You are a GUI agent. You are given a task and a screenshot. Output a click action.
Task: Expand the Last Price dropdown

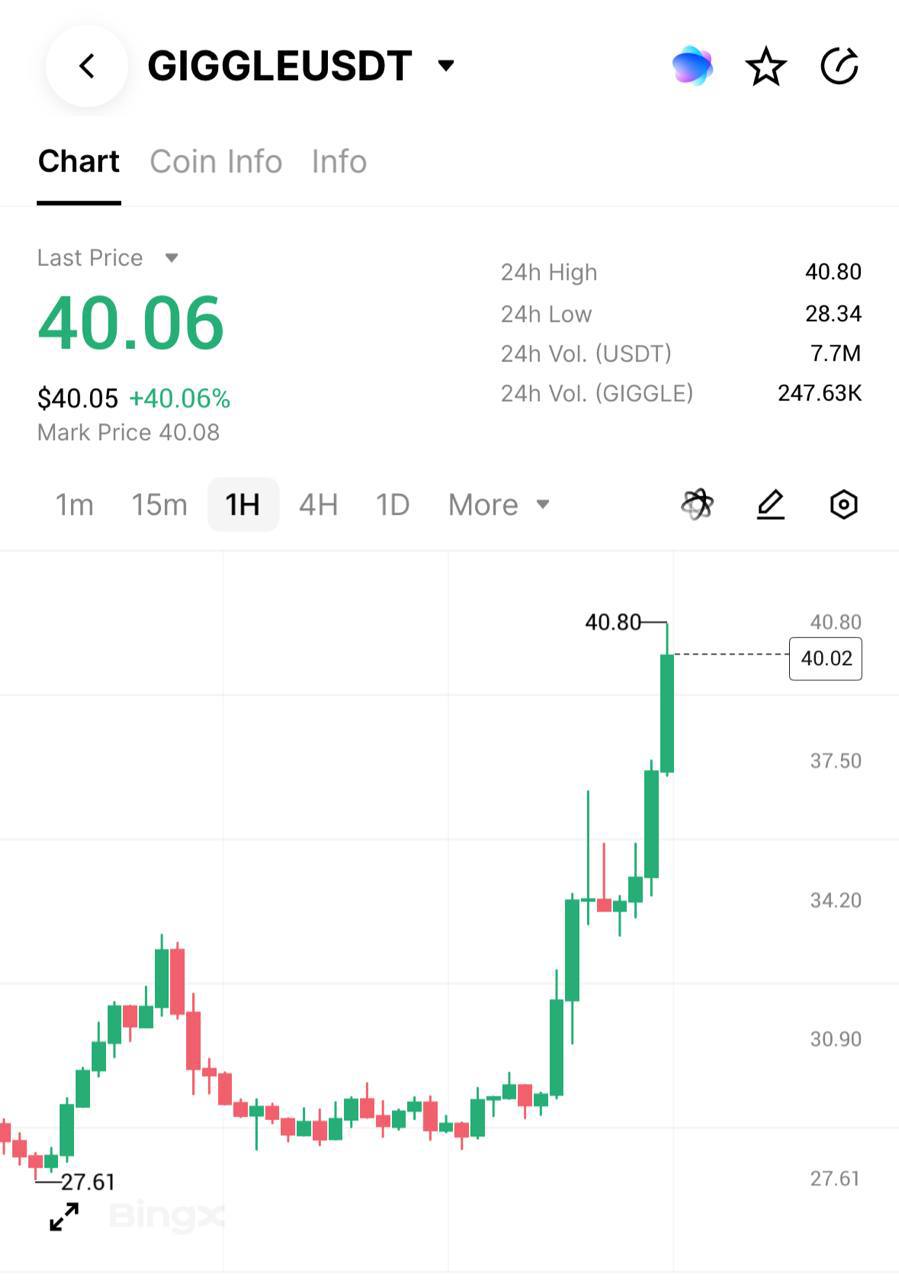171,258
